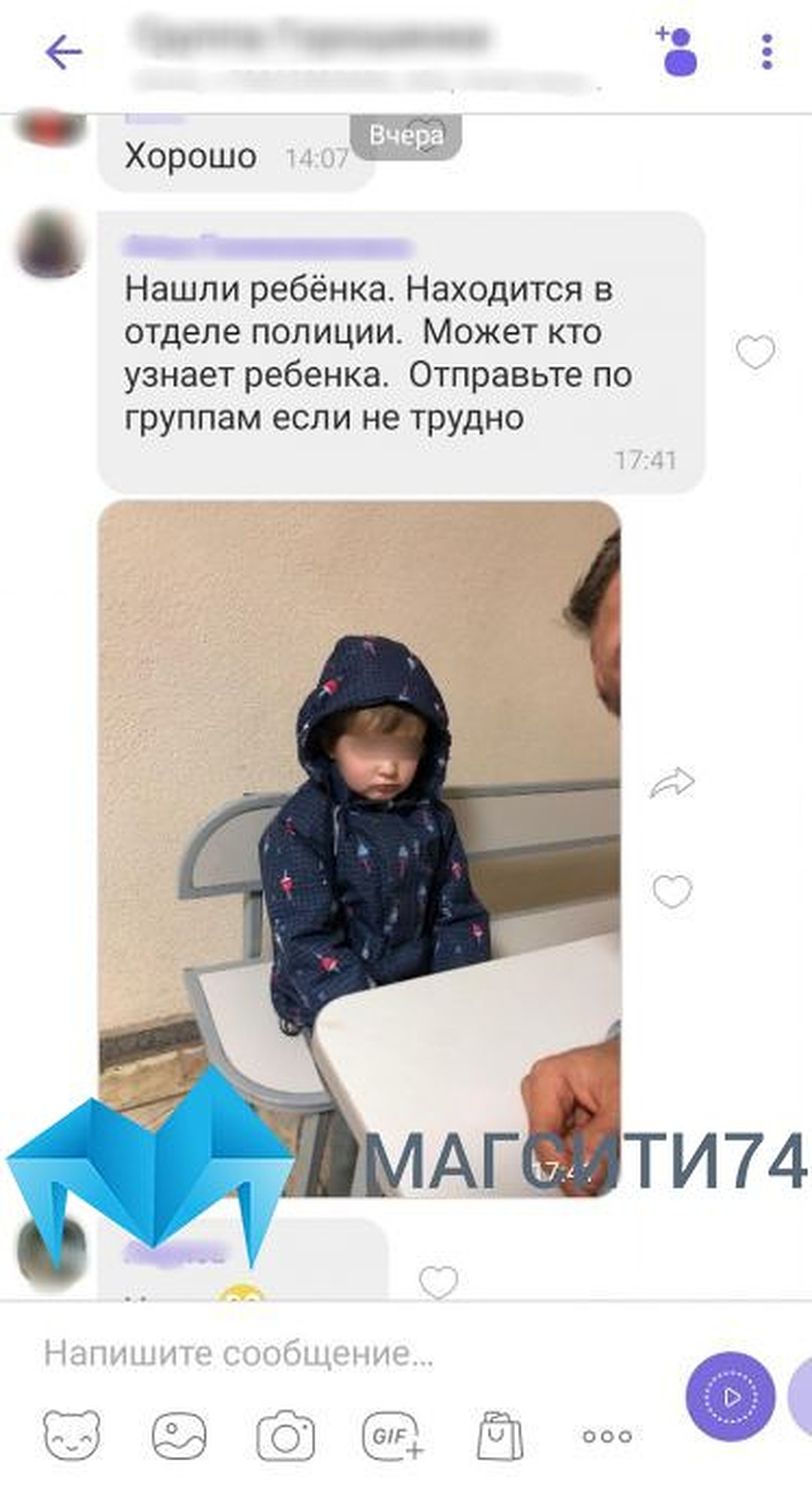The width and height of the screenshot is (812, 1488).
Task: Focus the 'Напишите сообщение' field
Action: (353, 1354)
